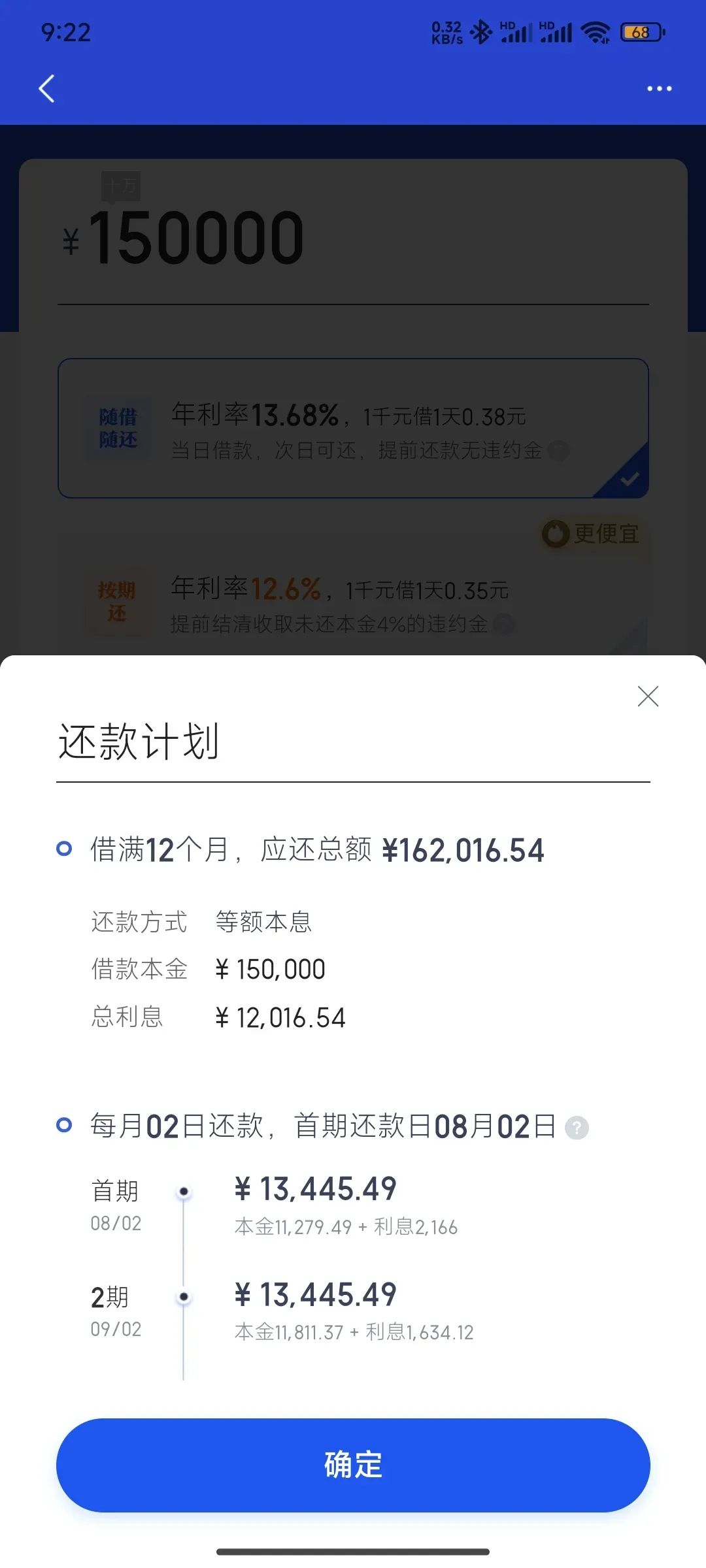Close the 还款计划 repayment plan sheet

point(648,696)
